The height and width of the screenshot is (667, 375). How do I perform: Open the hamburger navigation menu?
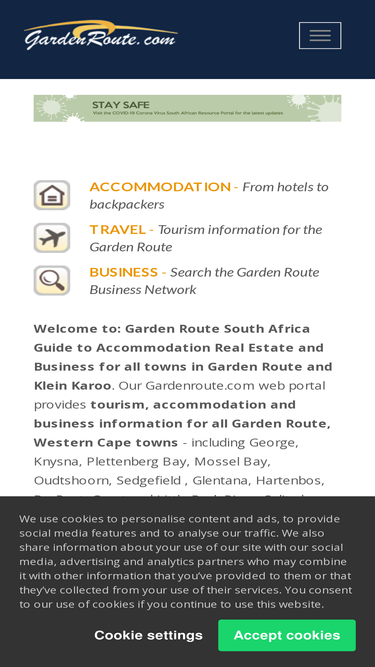(320, 35)
